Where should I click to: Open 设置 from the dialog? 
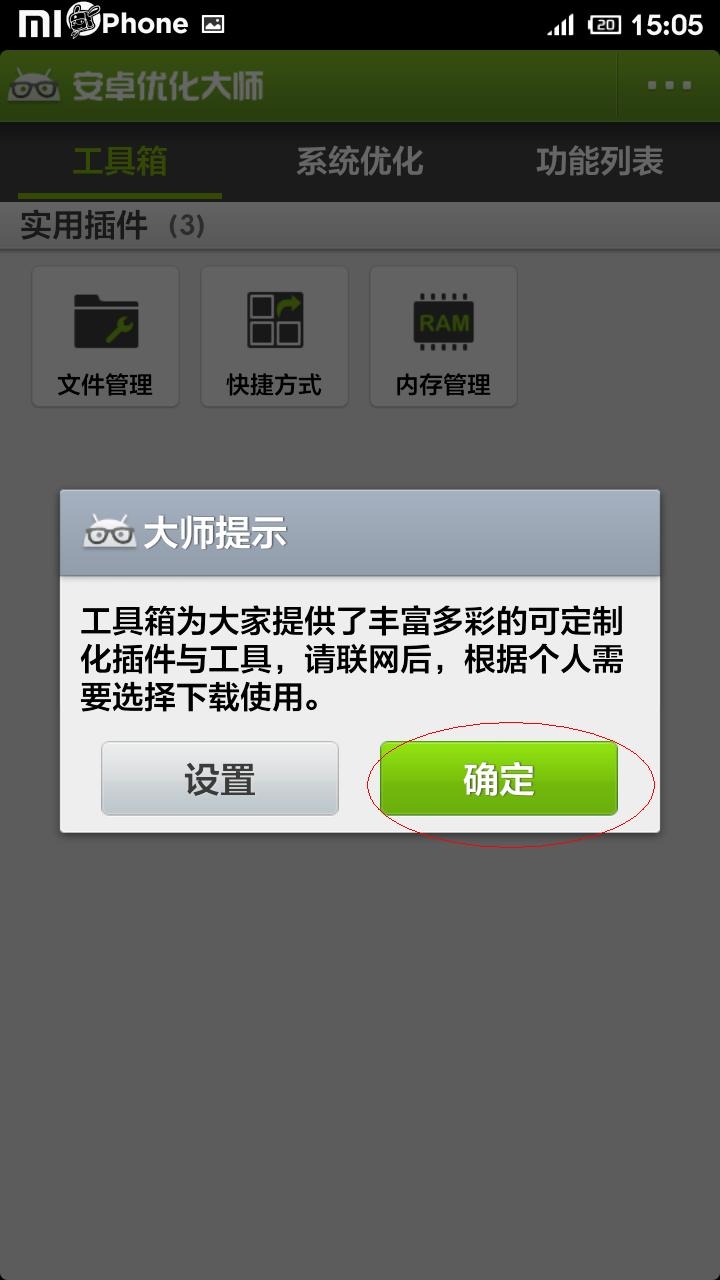[x=220, y=779]
